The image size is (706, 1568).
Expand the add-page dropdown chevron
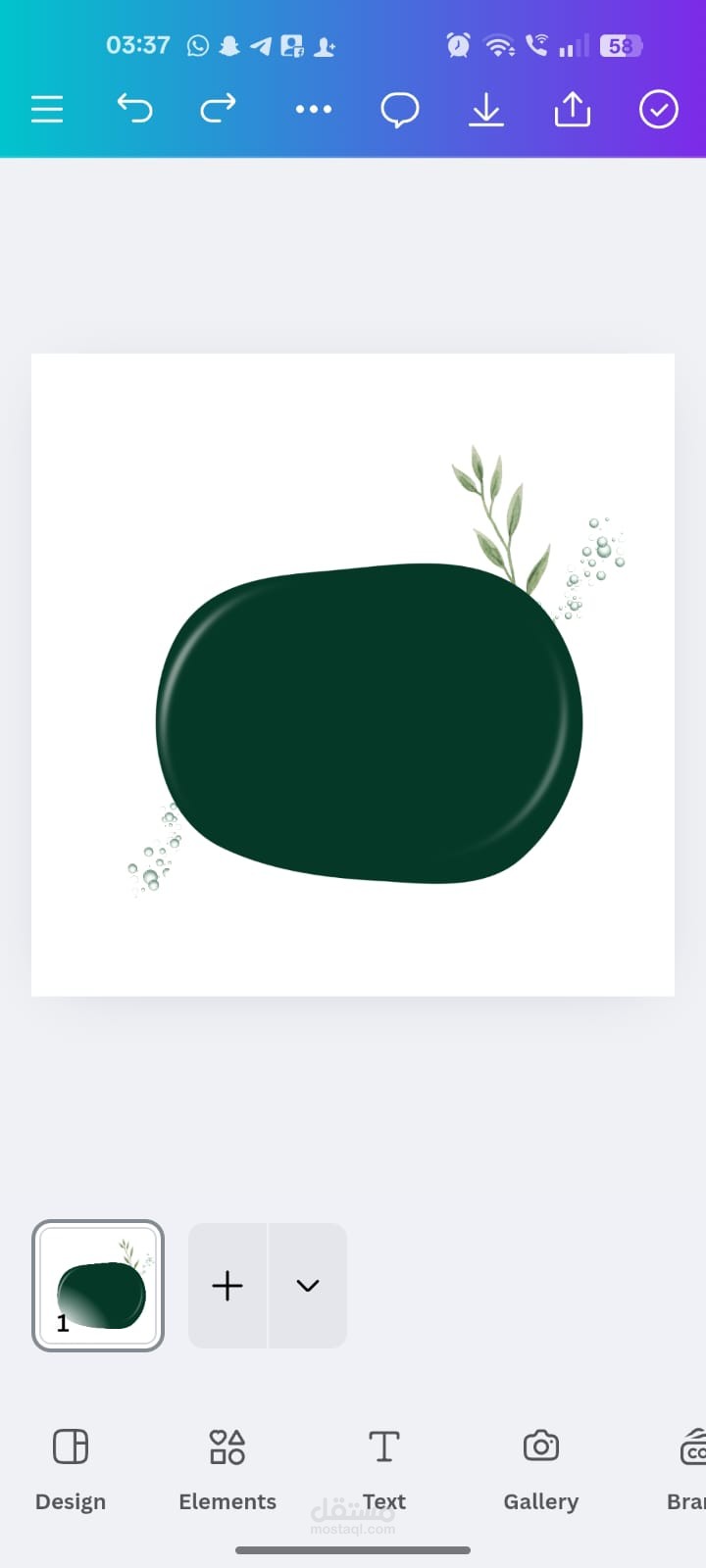point(308,1286)
